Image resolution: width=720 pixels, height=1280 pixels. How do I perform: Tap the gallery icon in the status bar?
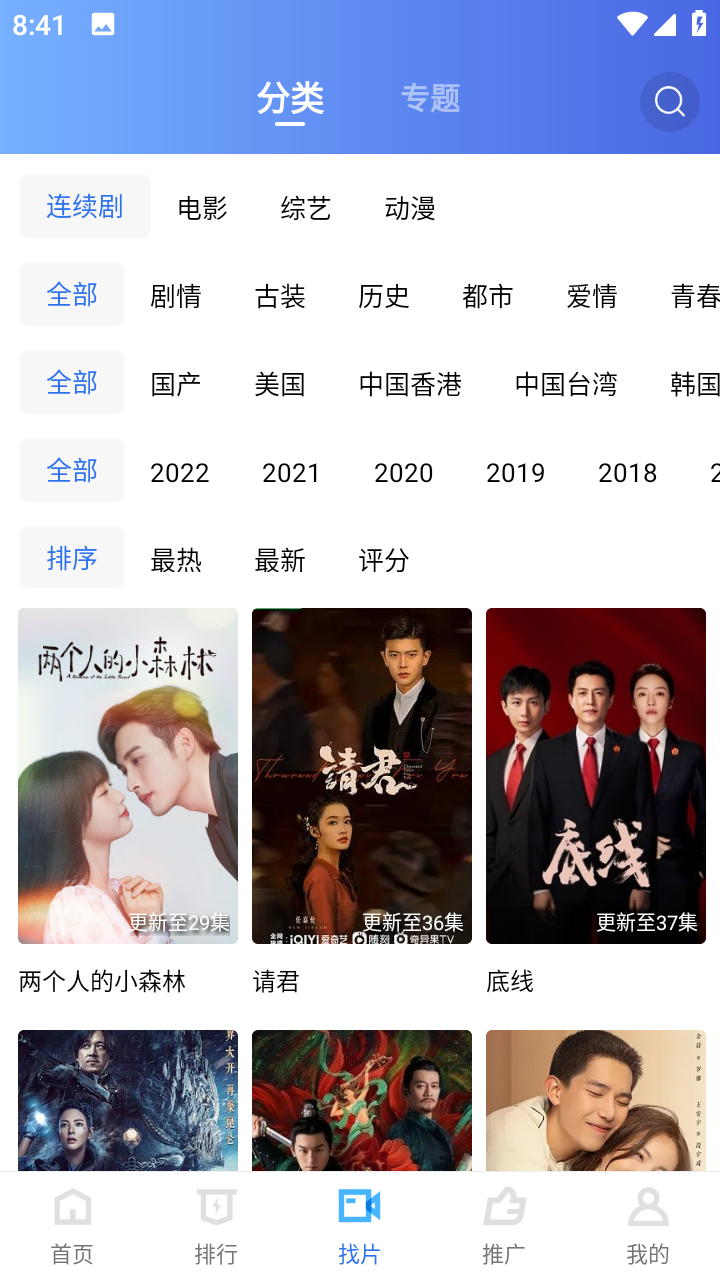[103, 25]
